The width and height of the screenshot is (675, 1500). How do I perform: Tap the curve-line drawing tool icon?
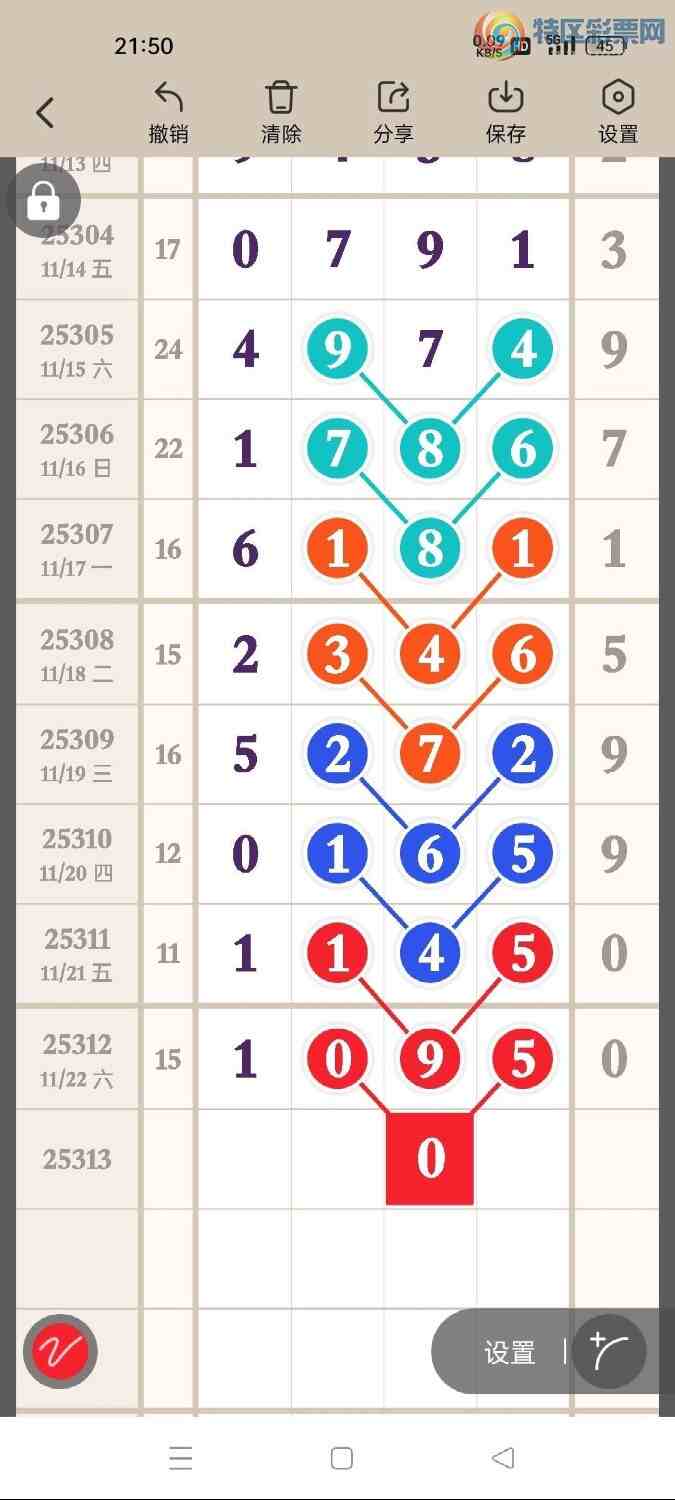point(610,1352)
